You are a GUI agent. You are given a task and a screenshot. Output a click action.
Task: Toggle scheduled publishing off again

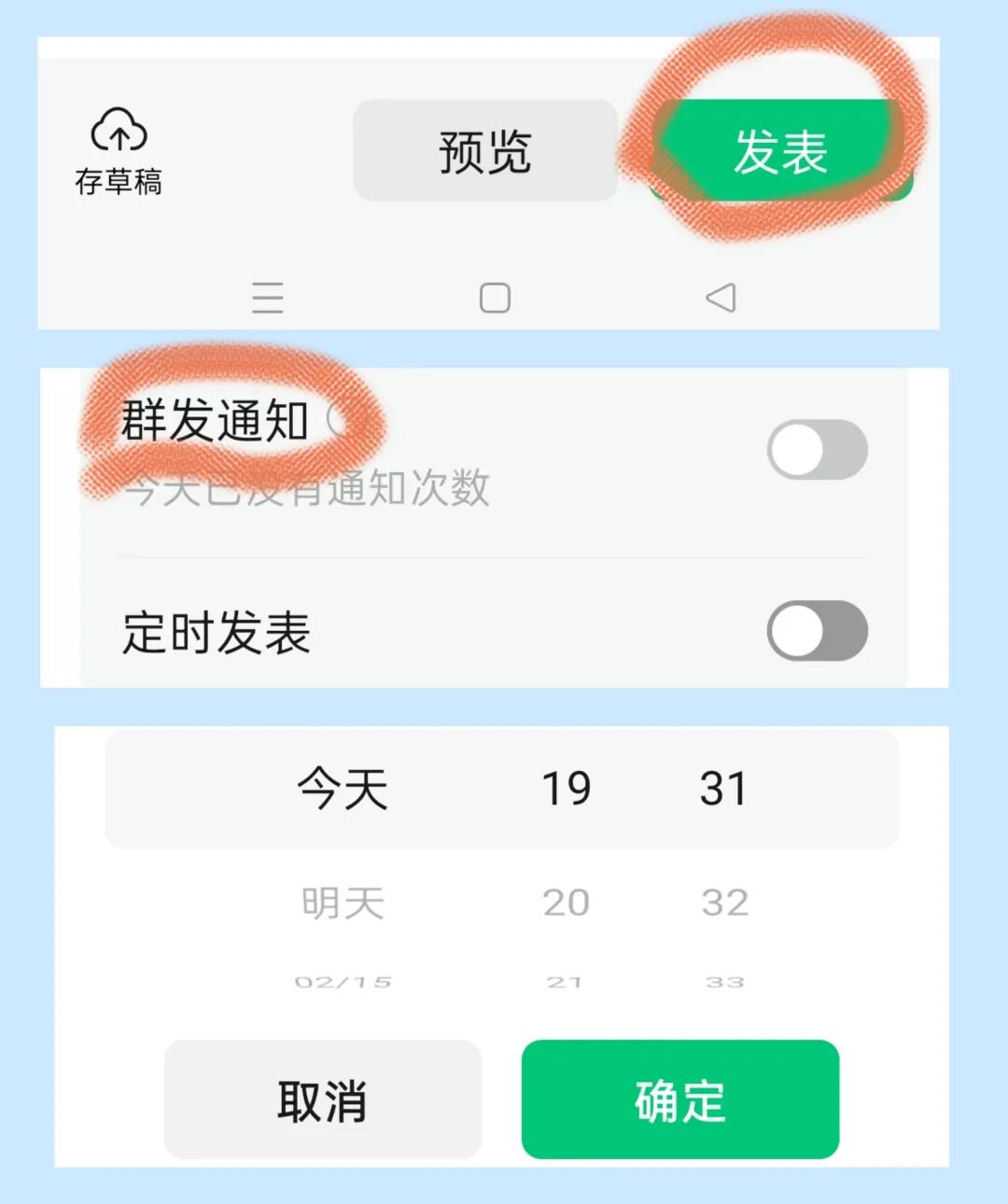[817, 630]
